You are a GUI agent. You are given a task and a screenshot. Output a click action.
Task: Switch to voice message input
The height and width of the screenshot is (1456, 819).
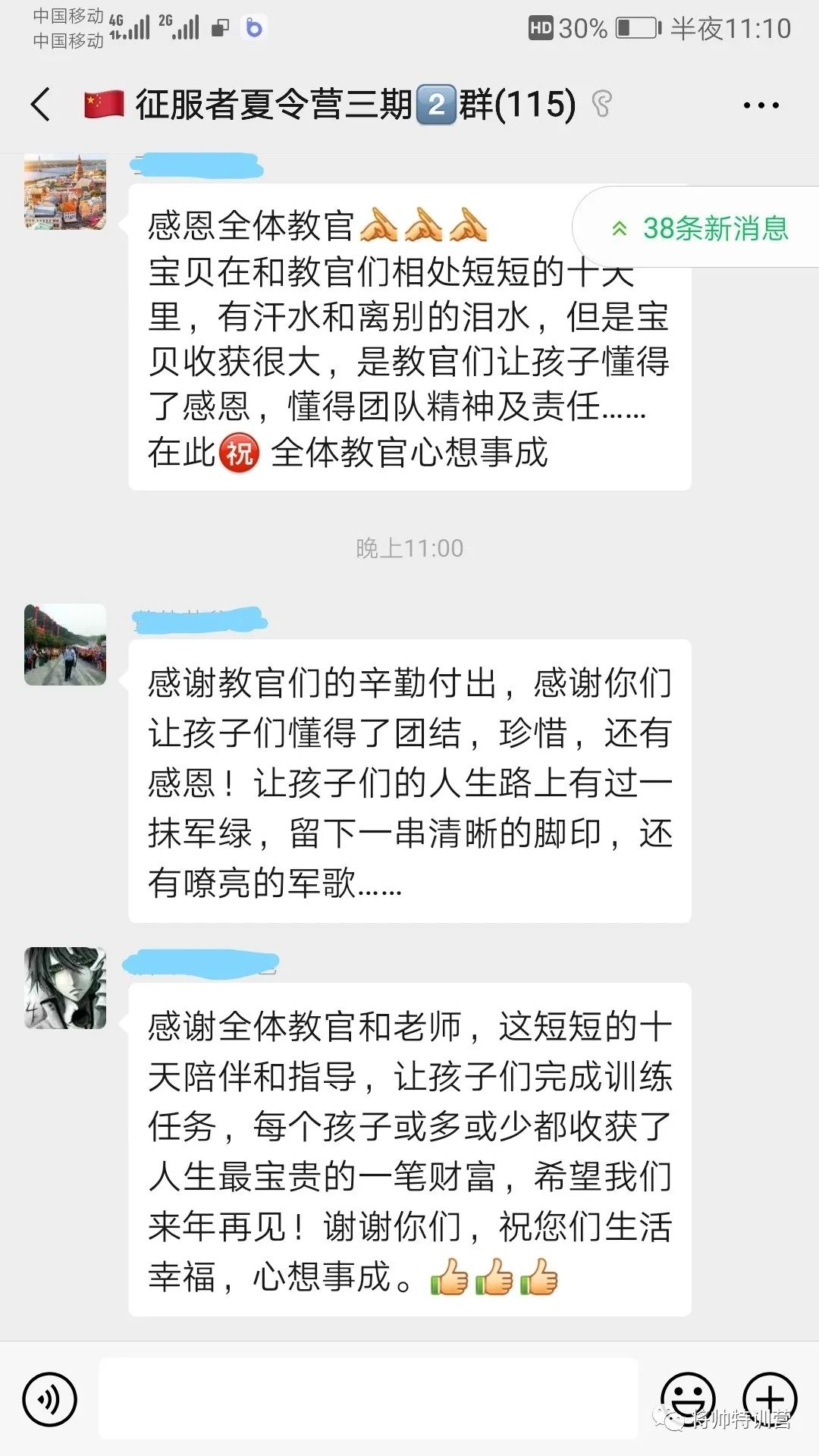[x=50, y=1398]
